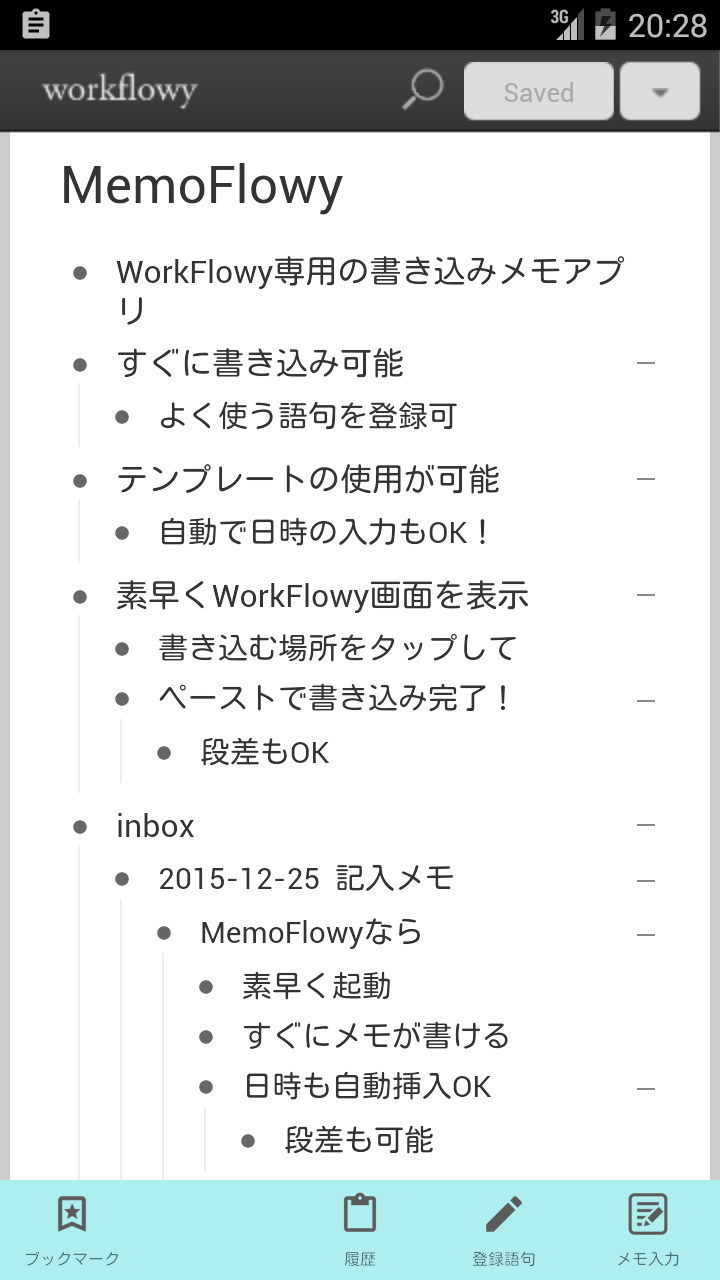Switch to the 登録語句 tab
Image resolution: width=720 pixels, height=1280 pixels.
504,1230
